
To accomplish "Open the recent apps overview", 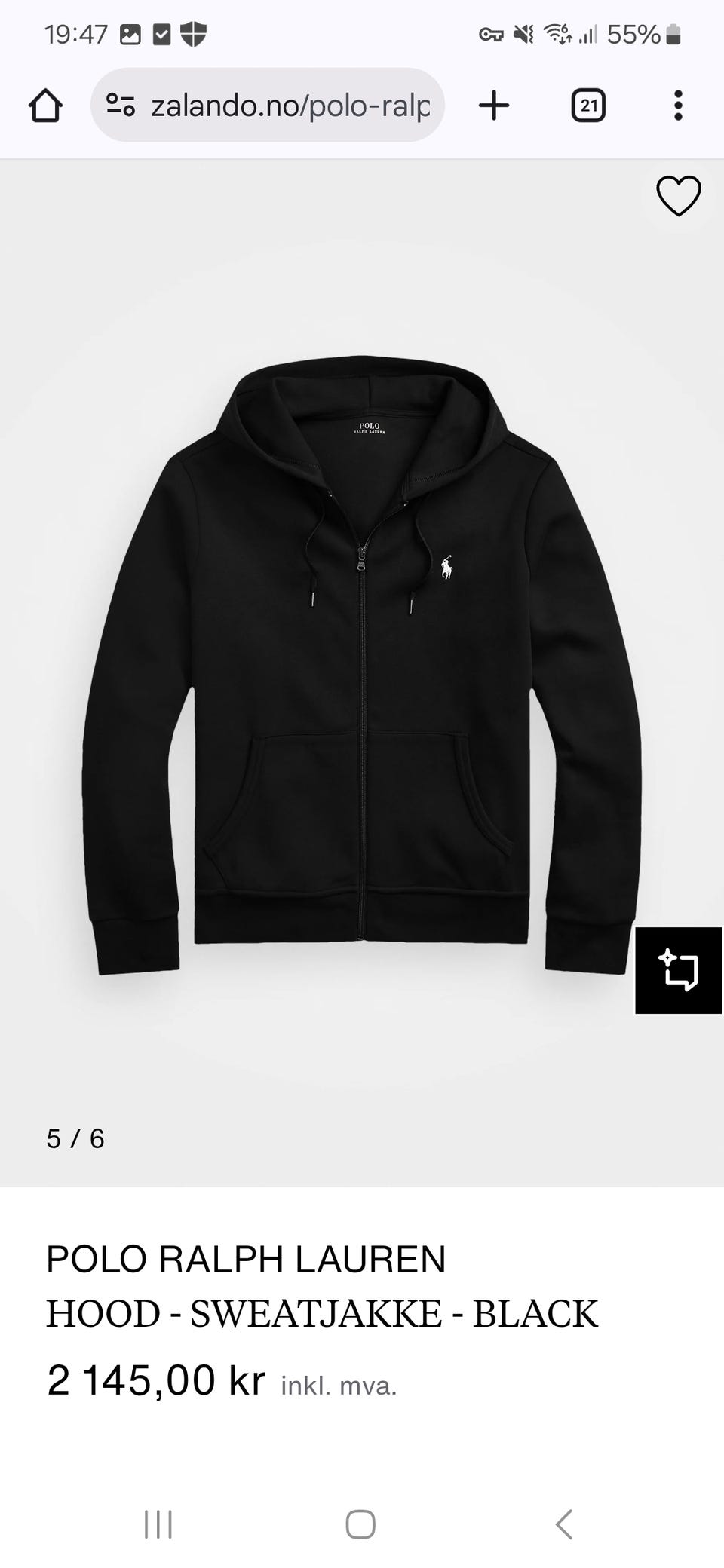I will 158,1524.
